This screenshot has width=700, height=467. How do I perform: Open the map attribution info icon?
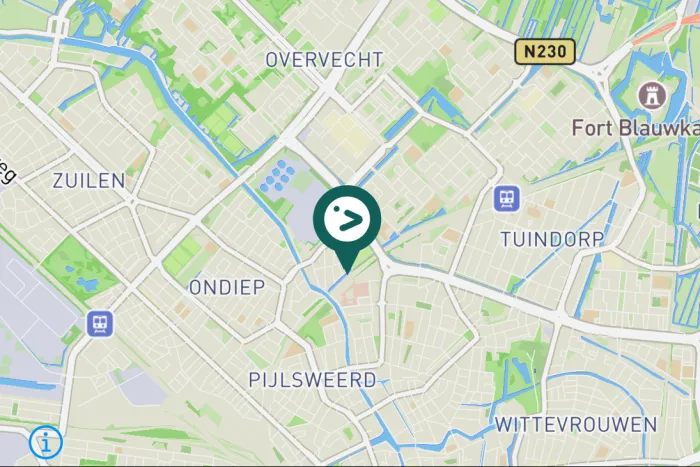pos(45,441)
